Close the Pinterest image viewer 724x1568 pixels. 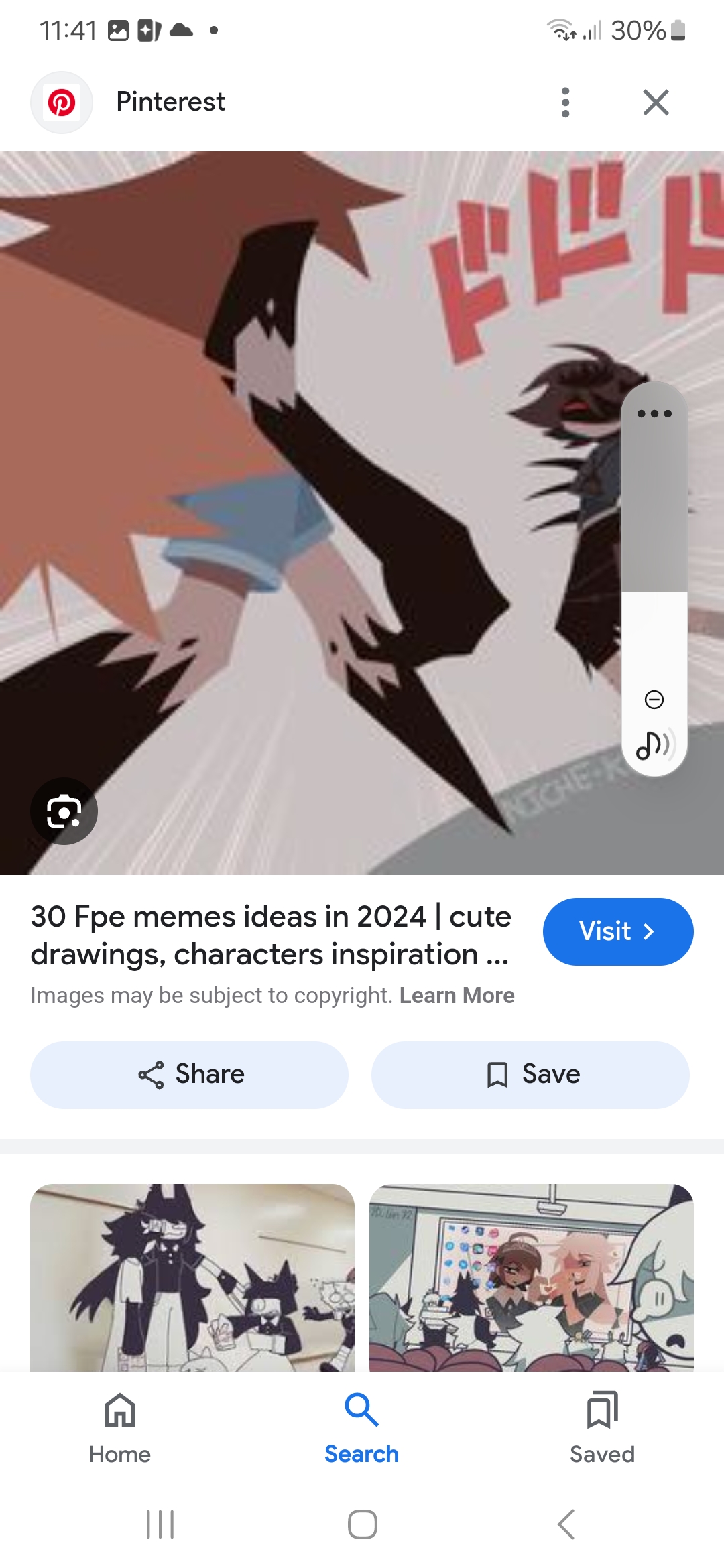pos(656,103)
